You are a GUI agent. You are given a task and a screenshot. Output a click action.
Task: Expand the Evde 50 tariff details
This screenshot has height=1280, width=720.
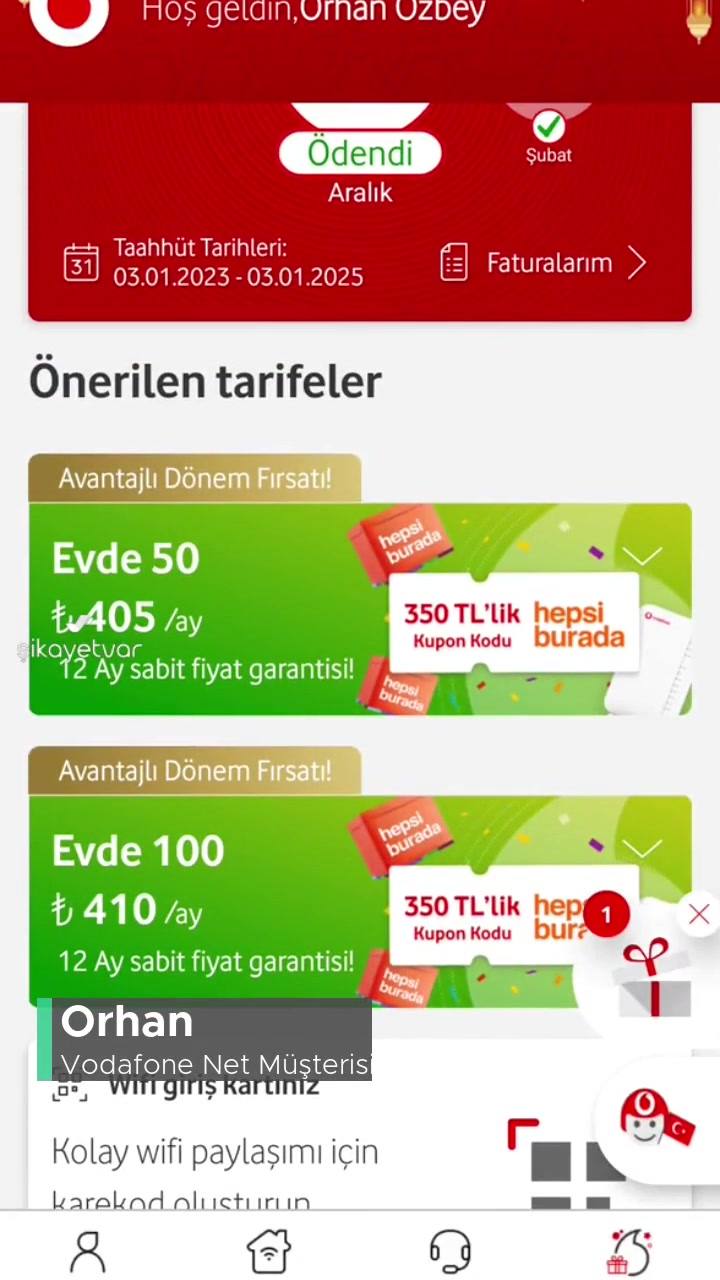[641, 556]
